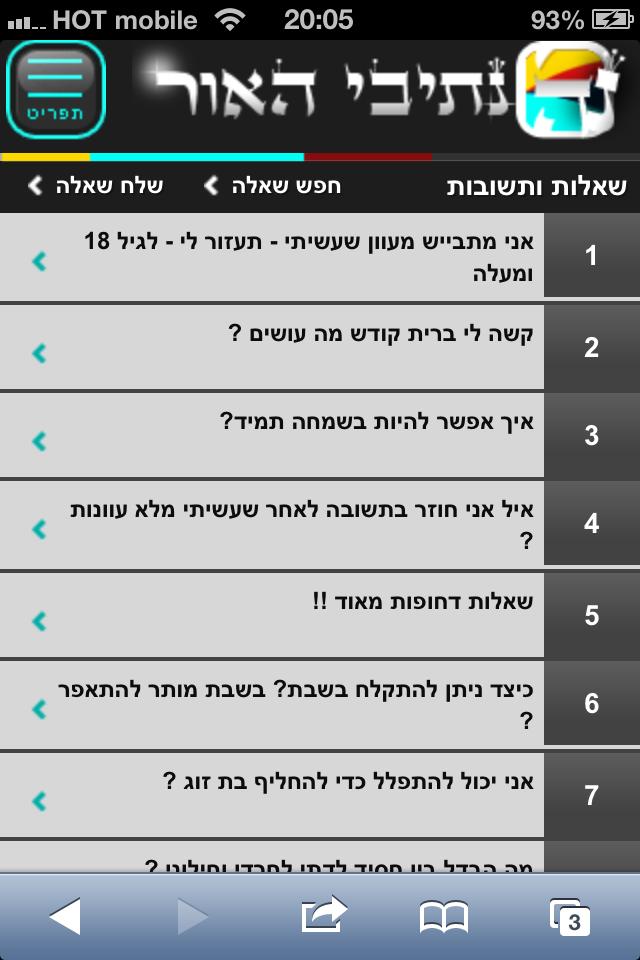Open the Safari tabs switcher

pyautogui.click(x=570, y=915)
